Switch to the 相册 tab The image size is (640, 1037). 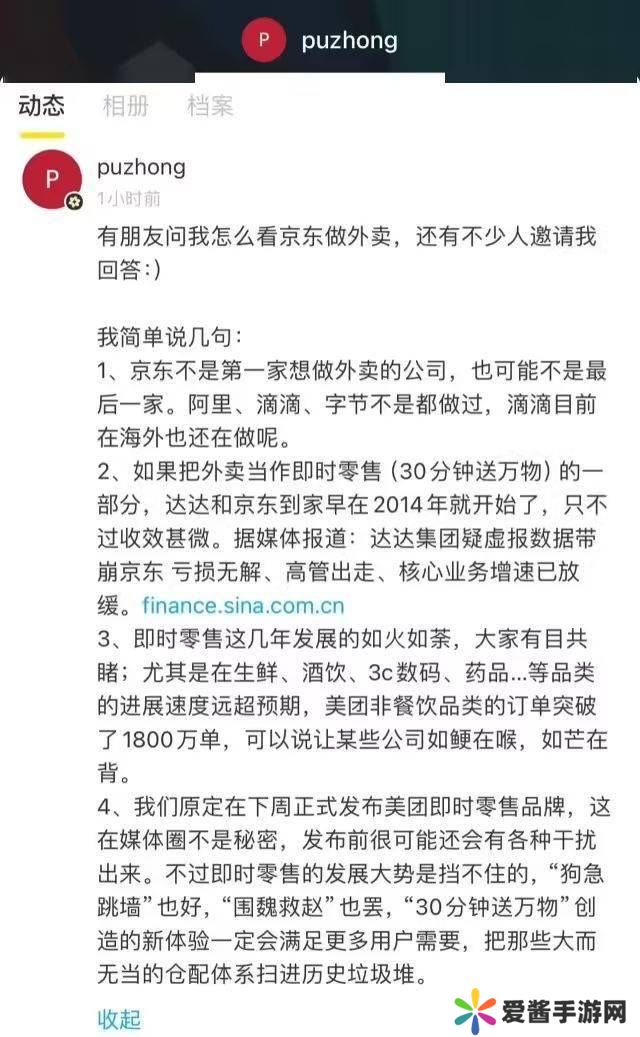pyautogui.click(x=125, y=105)
